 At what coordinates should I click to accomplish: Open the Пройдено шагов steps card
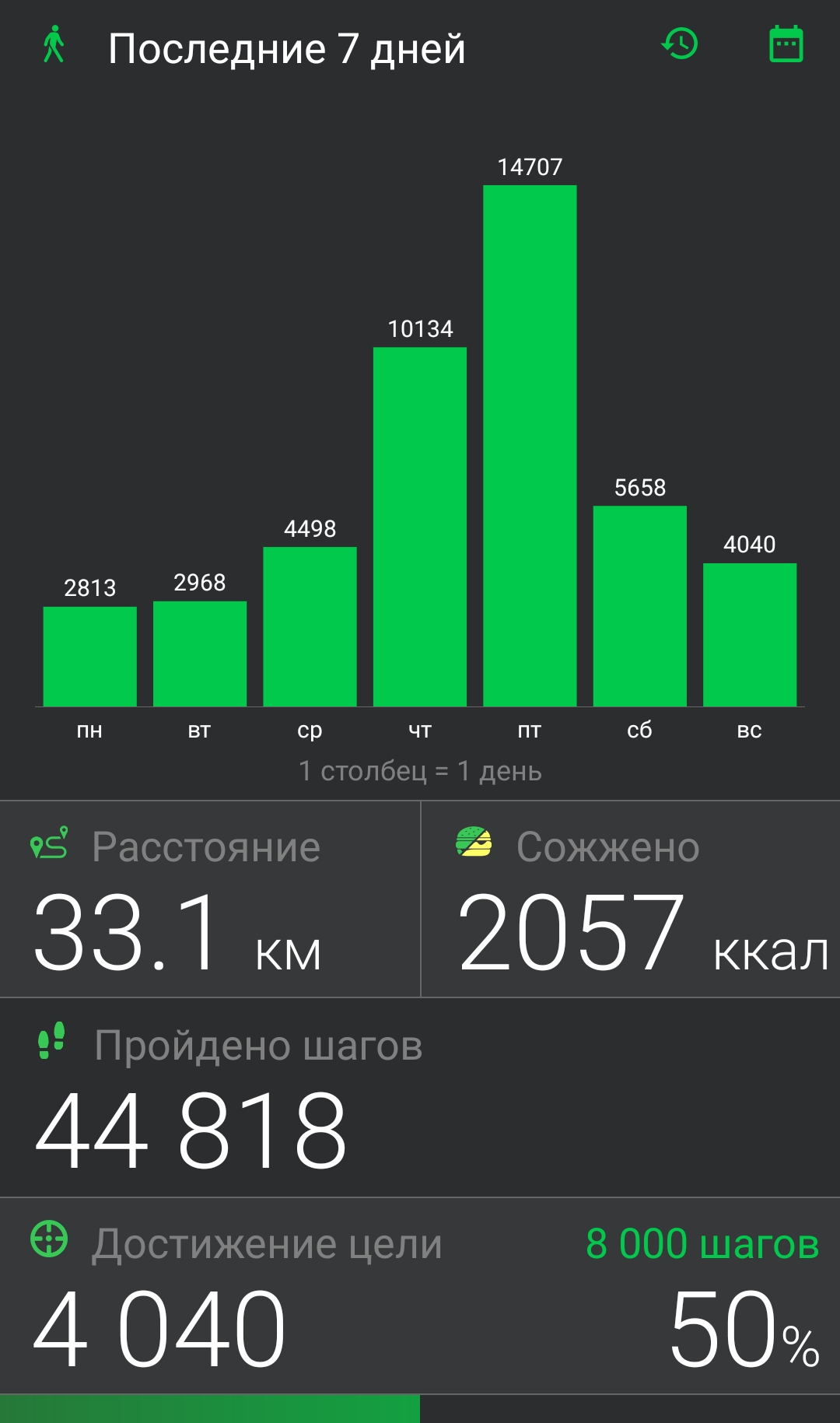(x=420, y=1098)
